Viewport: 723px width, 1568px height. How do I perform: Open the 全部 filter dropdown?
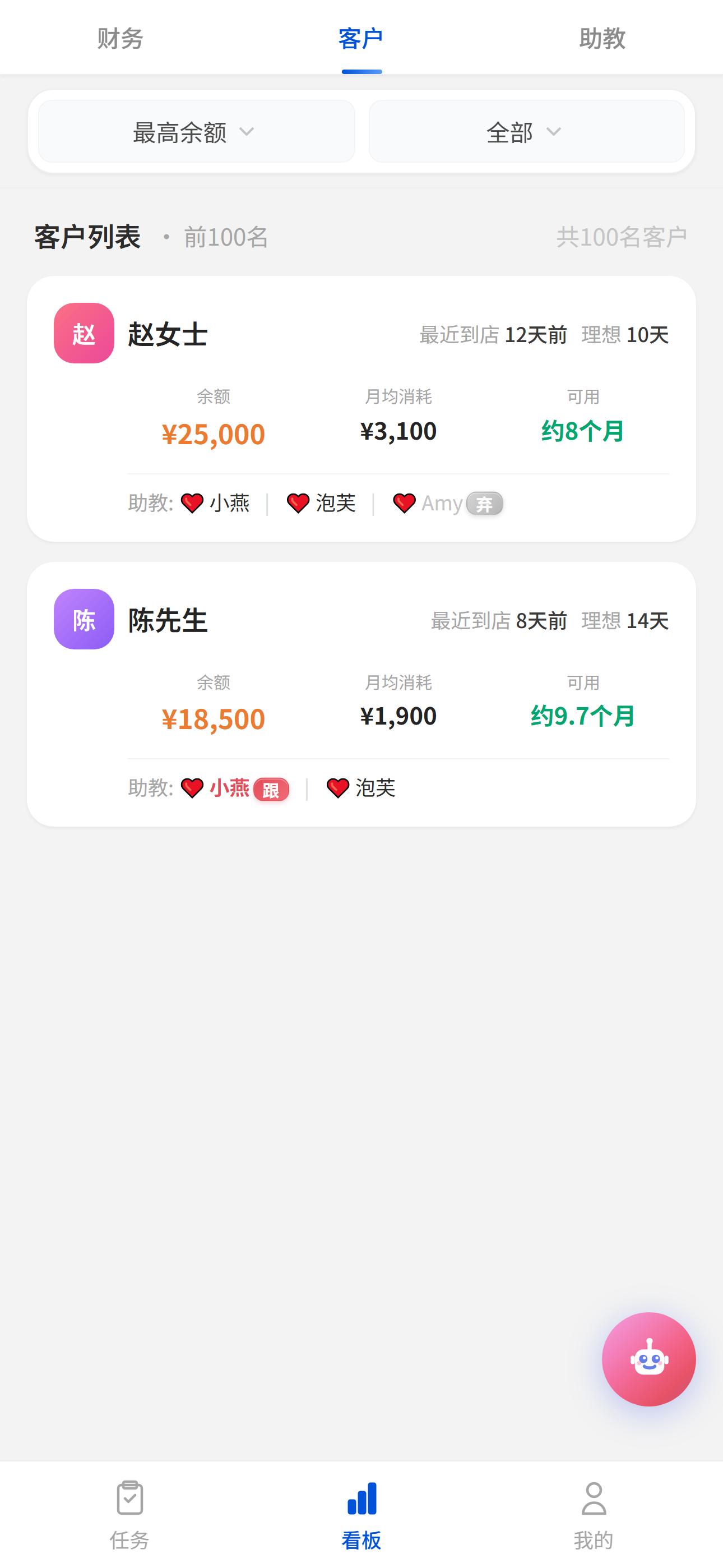coord(526,131)
